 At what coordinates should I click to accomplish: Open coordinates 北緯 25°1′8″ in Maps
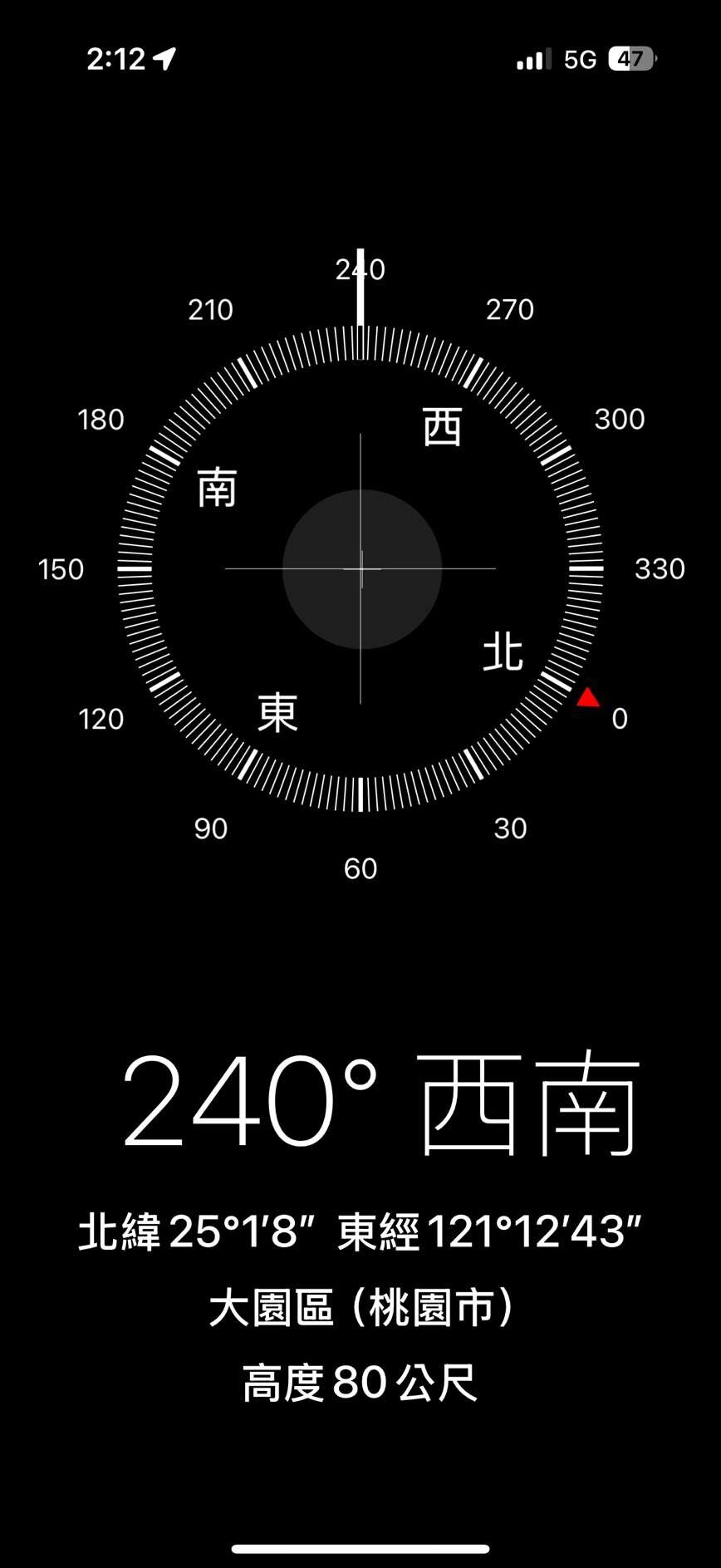pos(360,1231)
